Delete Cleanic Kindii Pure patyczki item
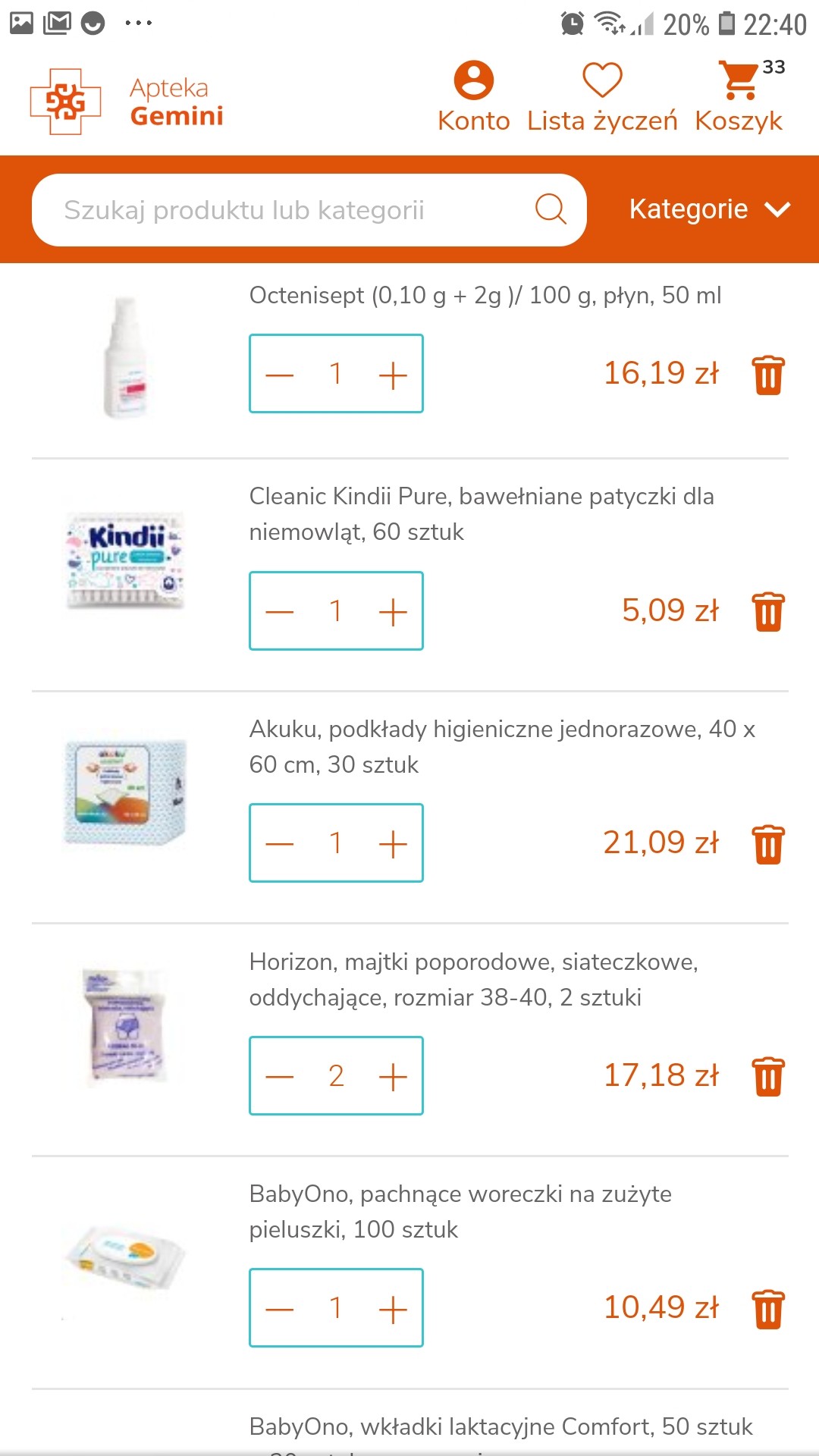 [x=767, y=612]
